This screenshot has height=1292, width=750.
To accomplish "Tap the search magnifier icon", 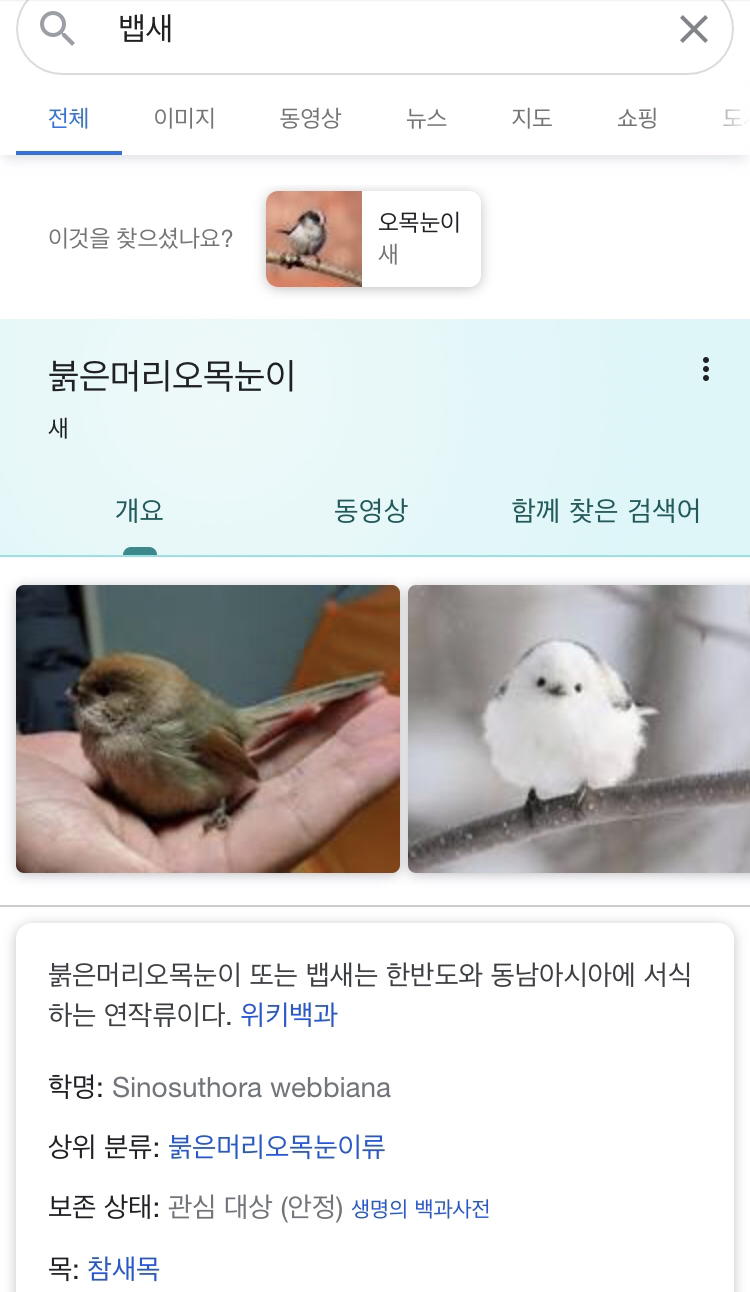I will 58,30.
